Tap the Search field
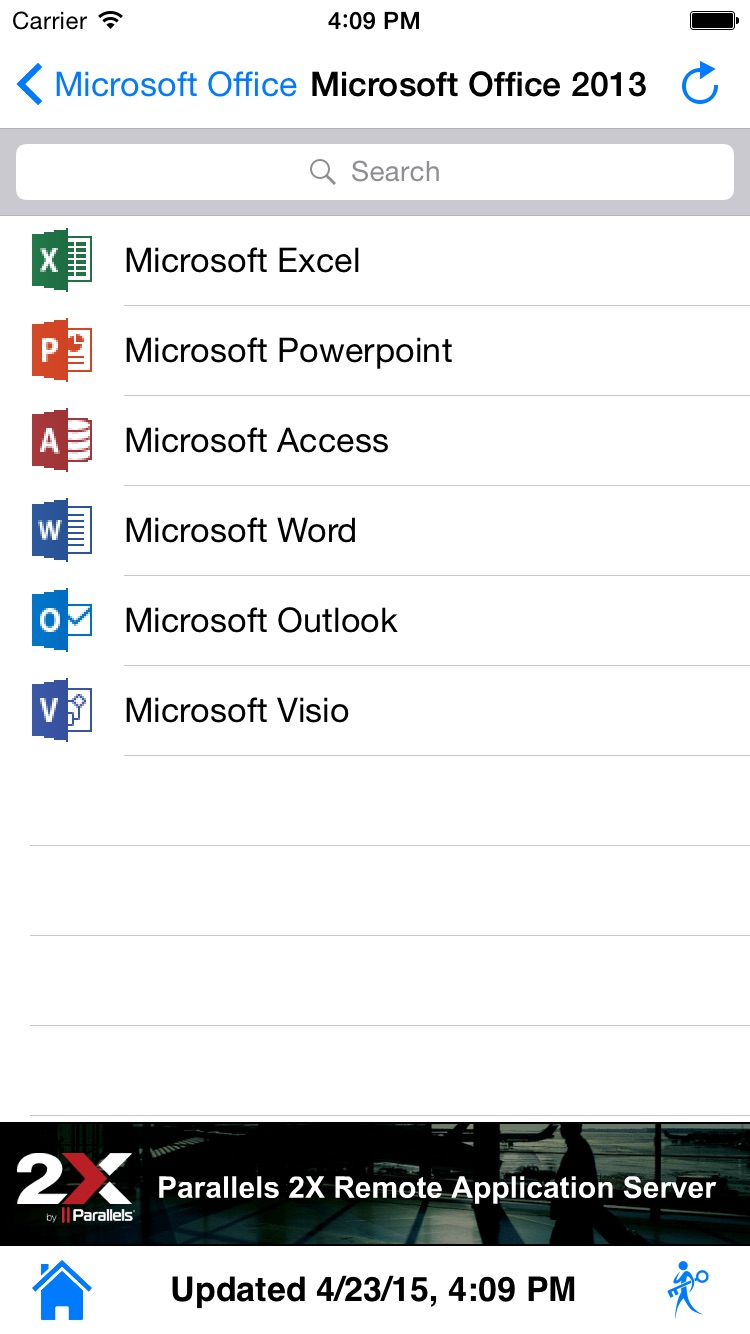Image resolution: width=750 pixels, height=1334 pixels. (375, 172)
